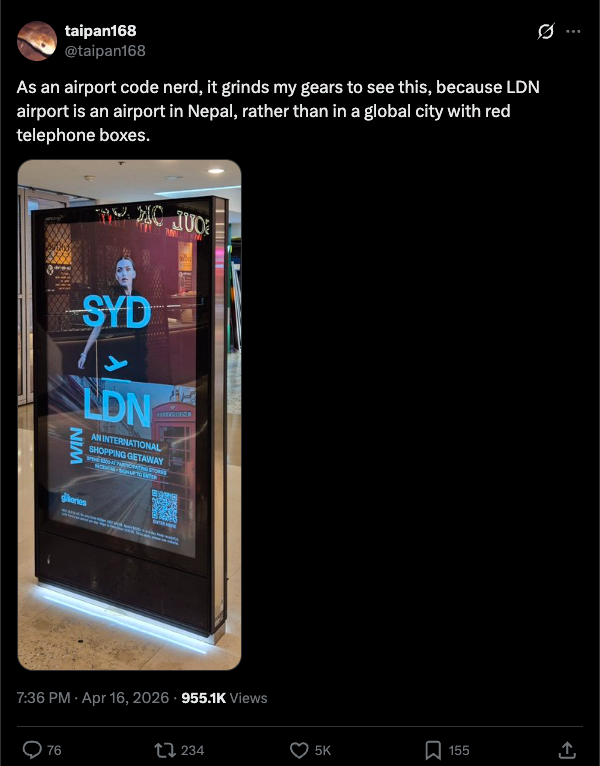Bookmark this post
Viewport: 600px width, 766px height.
pos(433,749)
